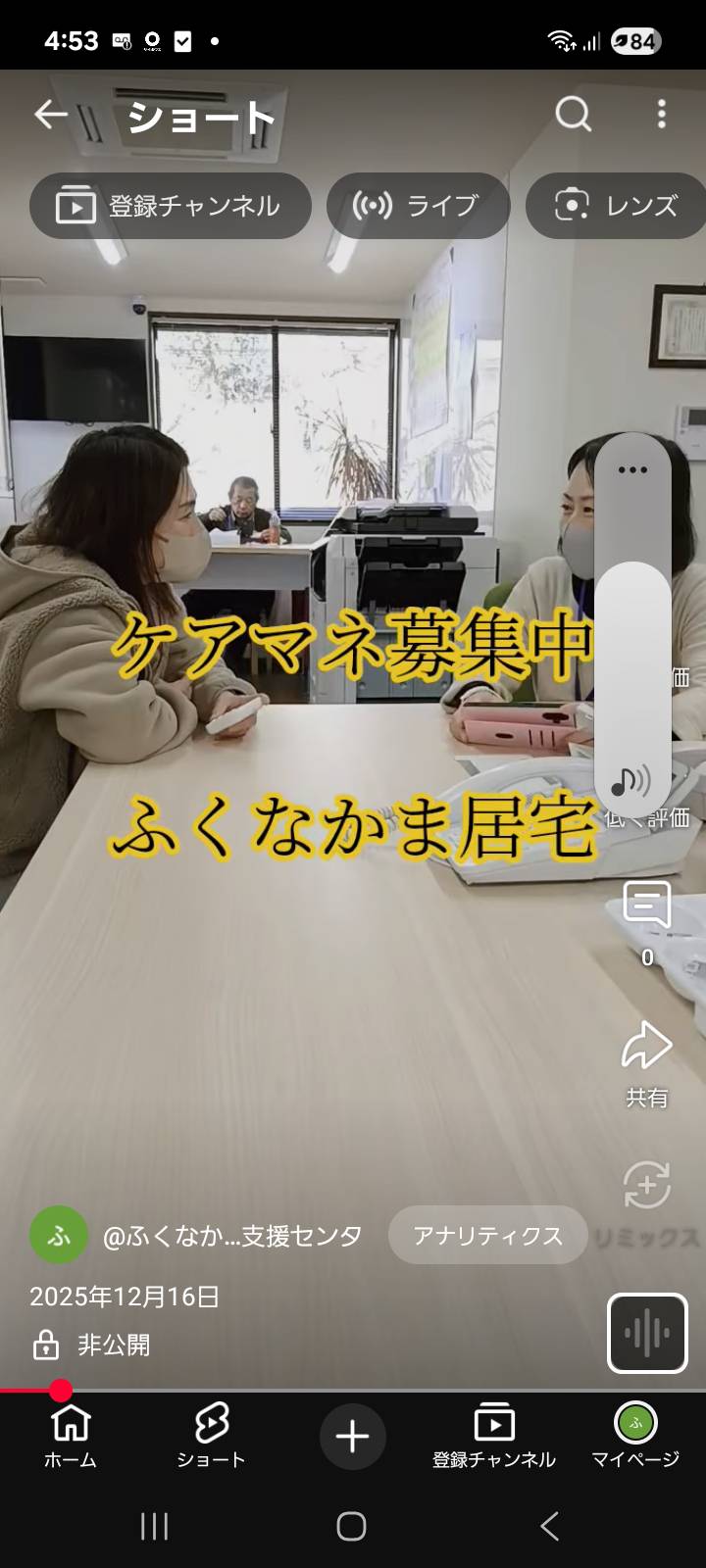Open the マイページ tab
Screen dimensions: 706x1568
635,1436
